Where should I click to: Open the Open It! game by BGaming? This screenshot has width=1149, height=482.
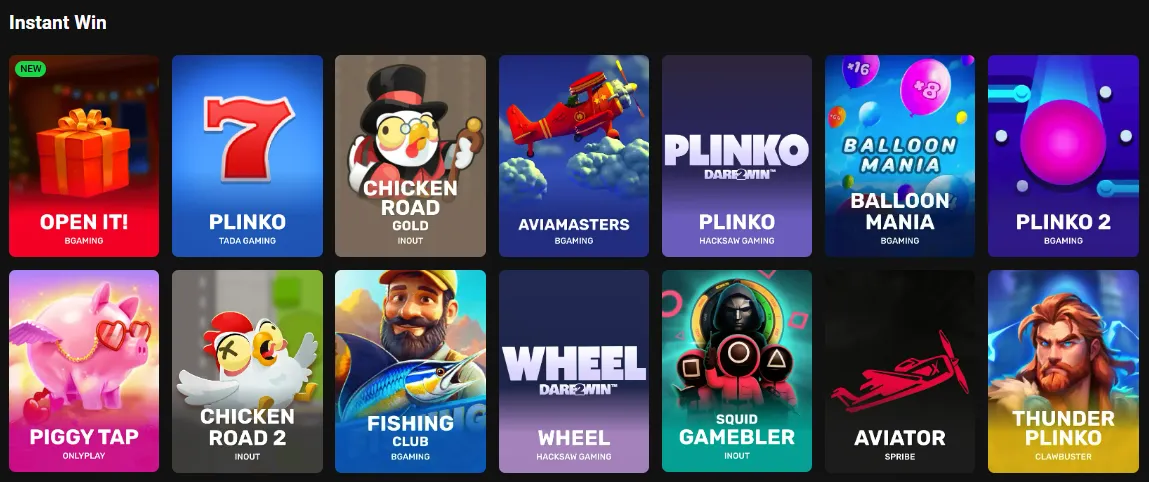pyautogui.click(x=84, y=156)
